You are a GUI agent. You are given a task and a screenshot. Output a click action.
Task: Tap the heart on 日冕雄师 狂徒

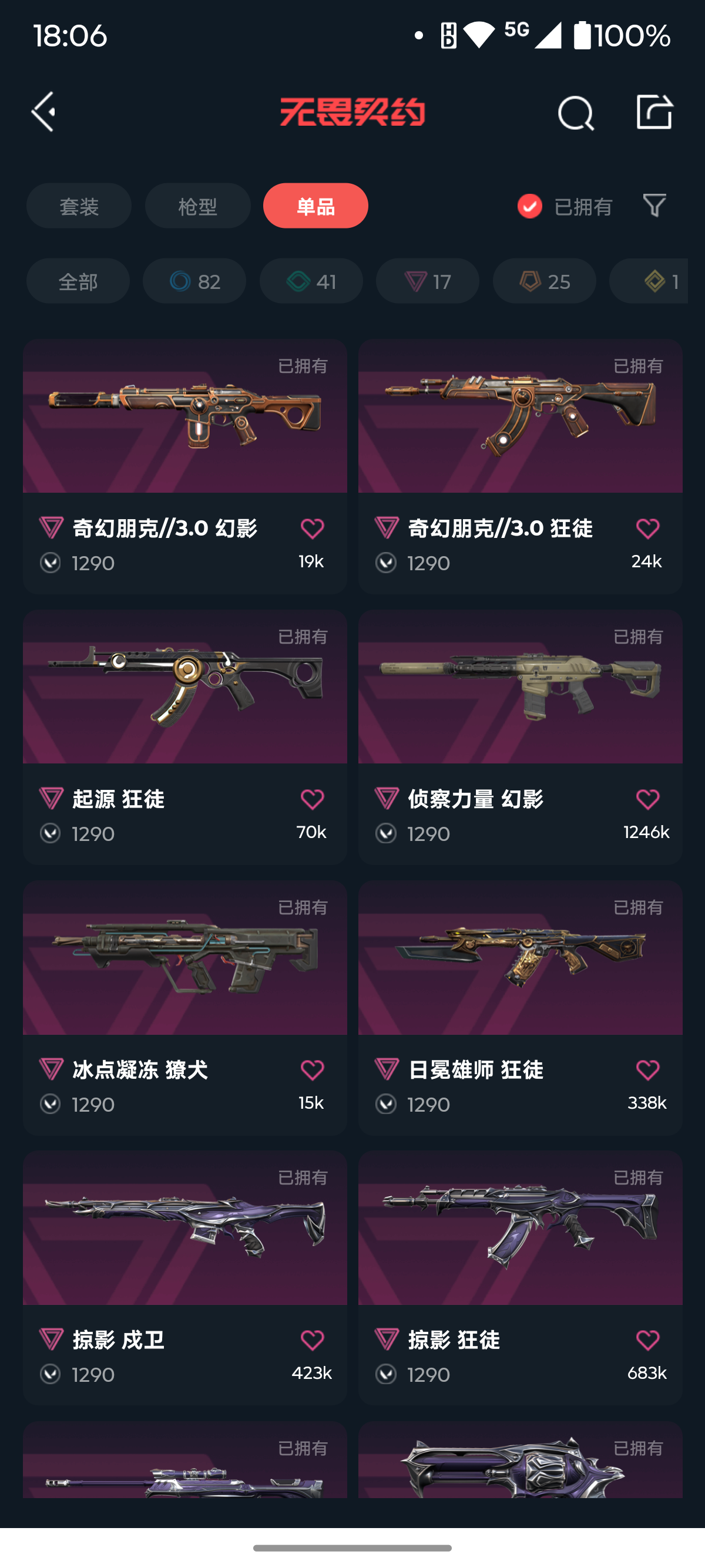(647, 1069)
